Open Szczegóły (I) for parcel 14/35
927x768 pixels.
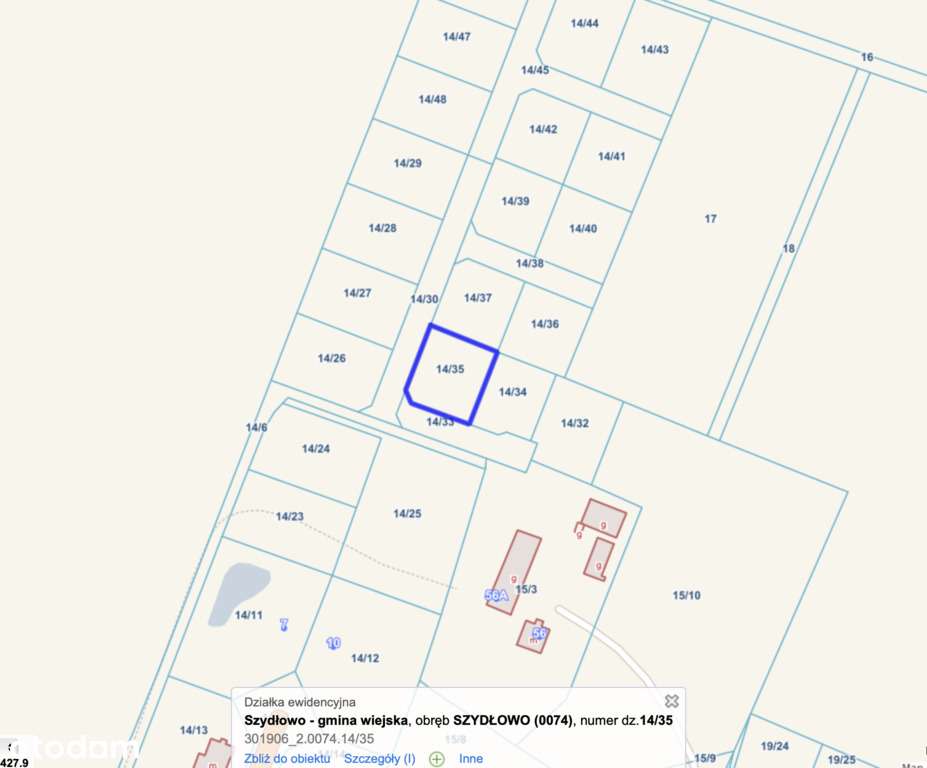pos(379,759)
